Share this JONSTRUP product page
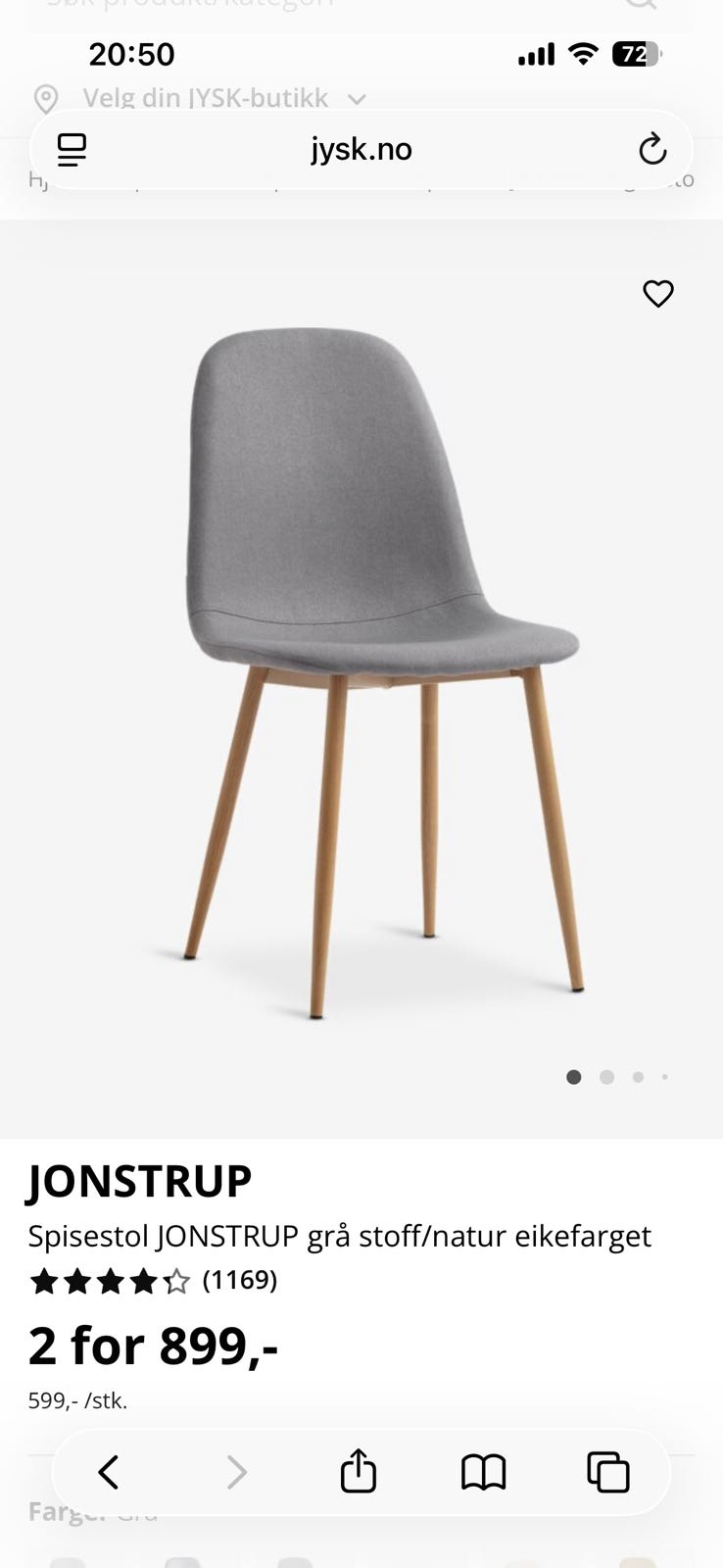The height and width of the screenshot is (1568, 723). click(x=359, y=1472)
